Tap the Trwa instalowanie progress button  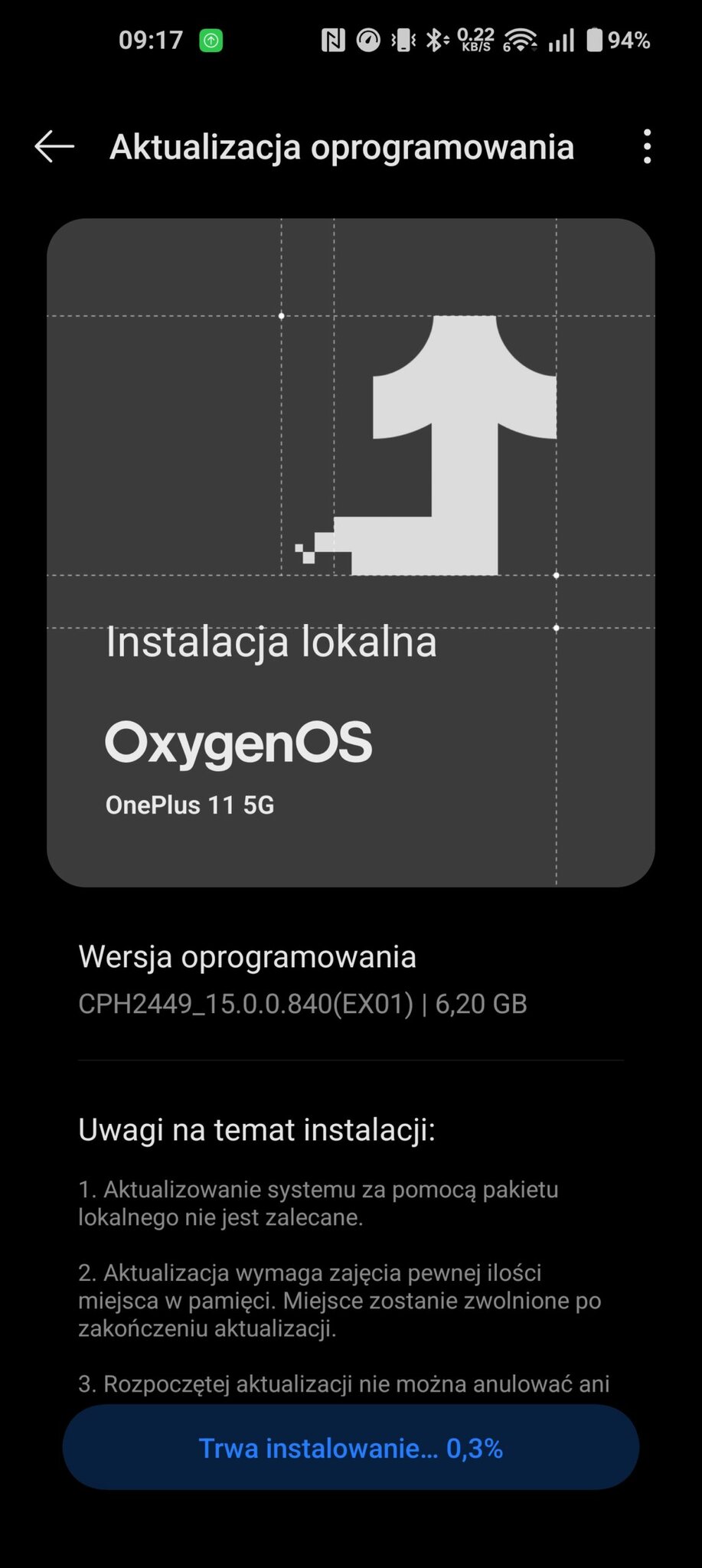(351, 1449)
